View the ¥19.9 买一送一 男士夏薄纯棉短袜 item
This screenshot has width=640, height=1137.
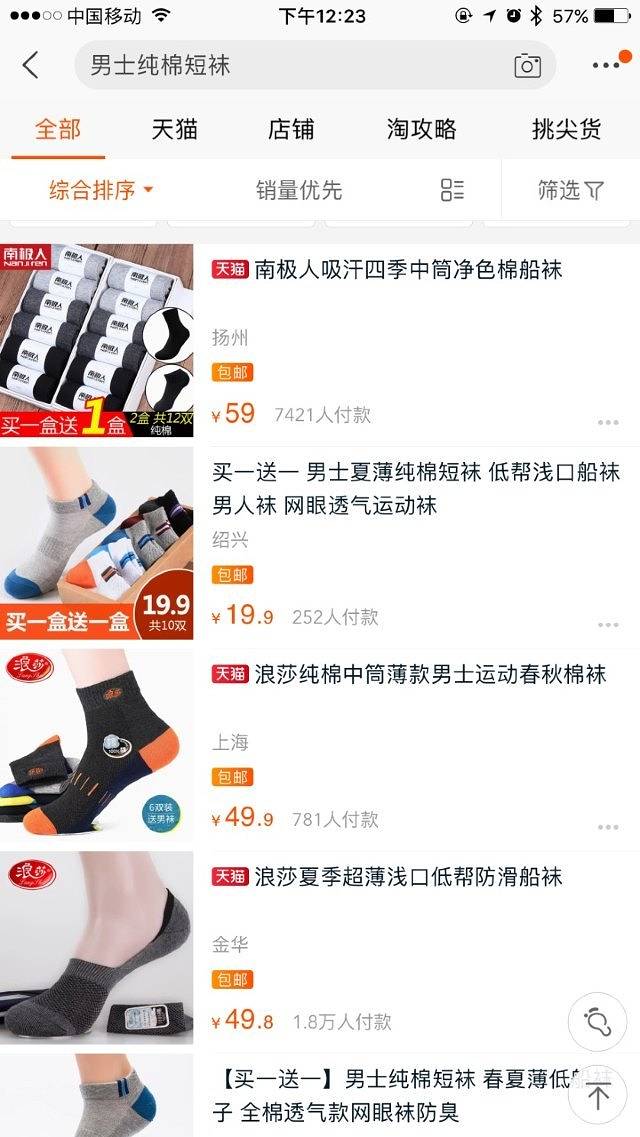click(x=416, y=487)
